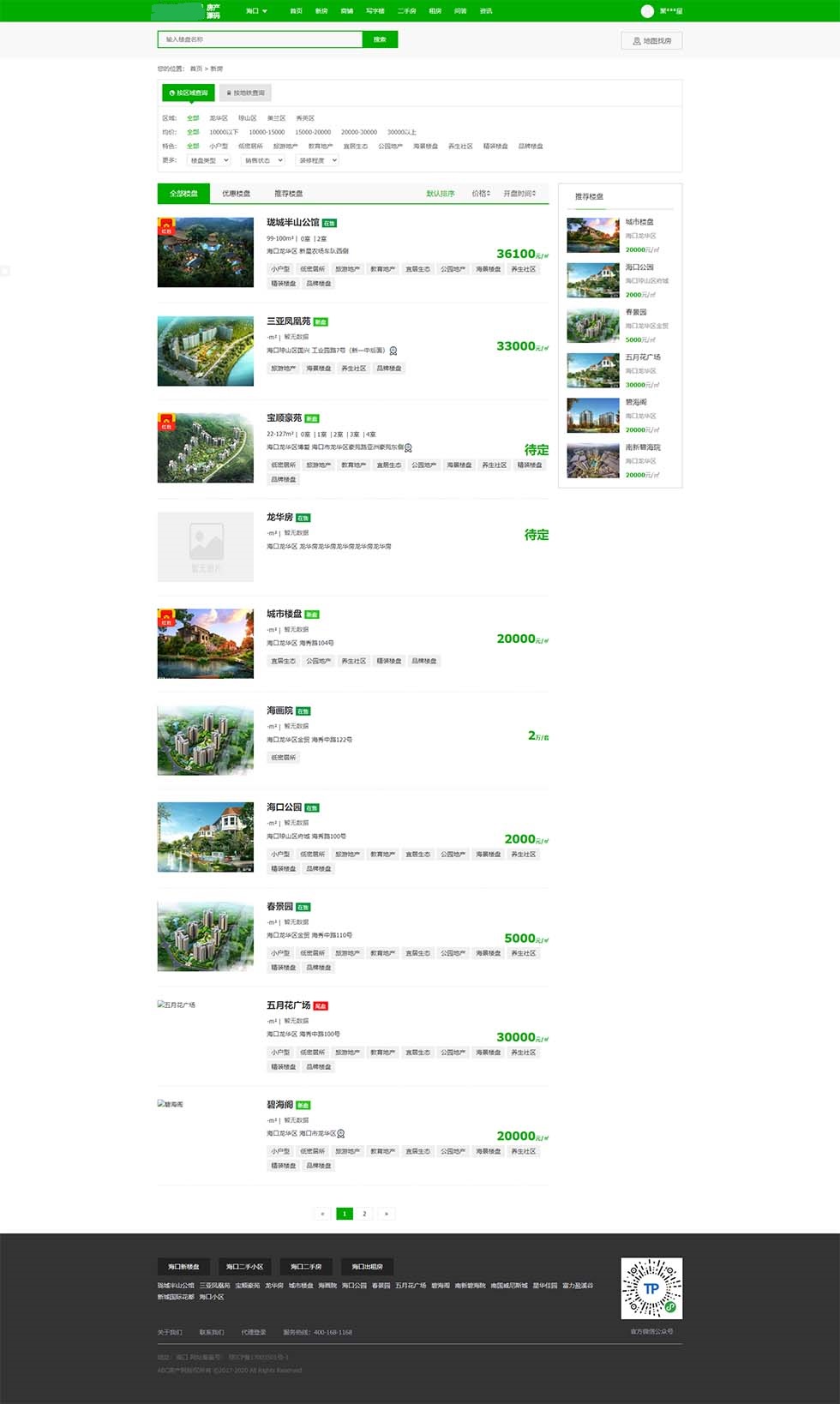Switch to 优惠楼盘 tab
Viewport: 840px width, 1404px height.
pyautogui.click(x=236, y=194)
